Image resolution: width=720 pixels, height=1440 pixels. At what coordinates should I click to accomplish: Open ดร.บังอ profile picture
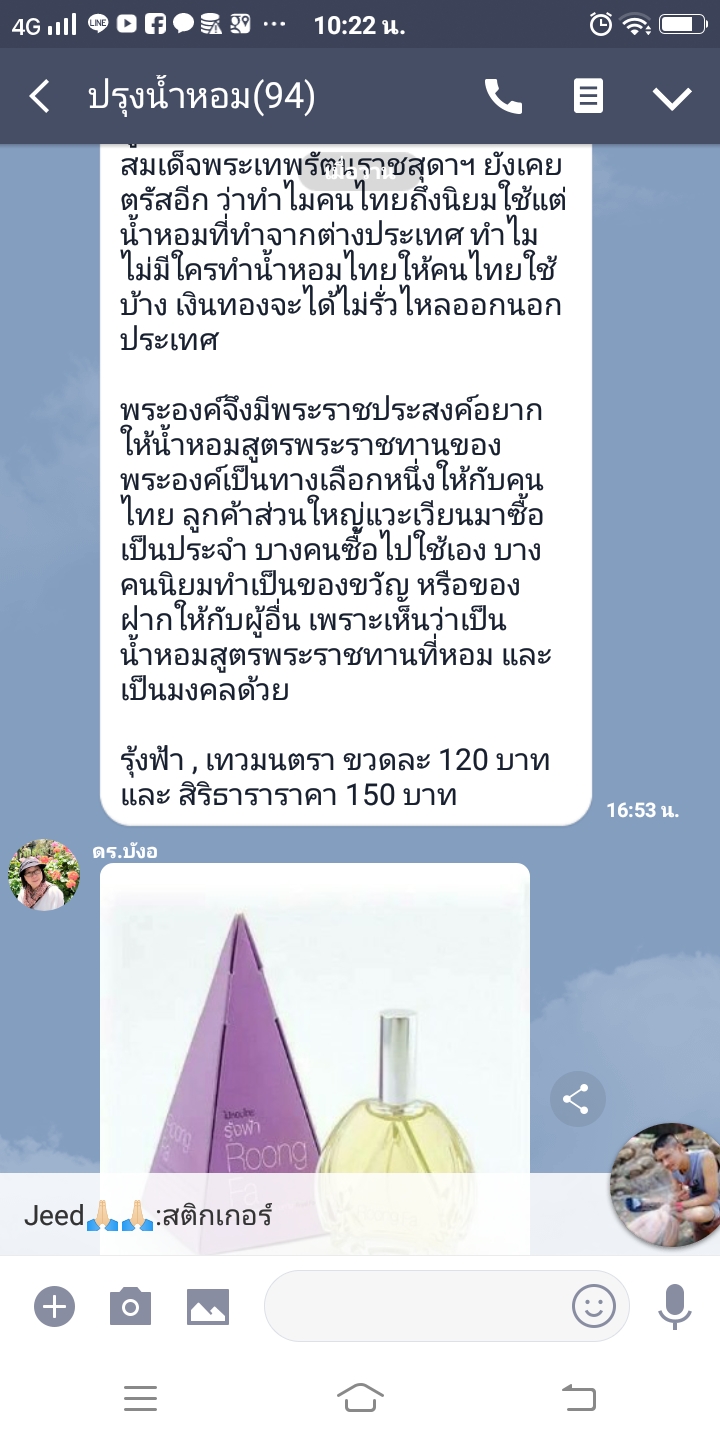[x=44, y=875]
